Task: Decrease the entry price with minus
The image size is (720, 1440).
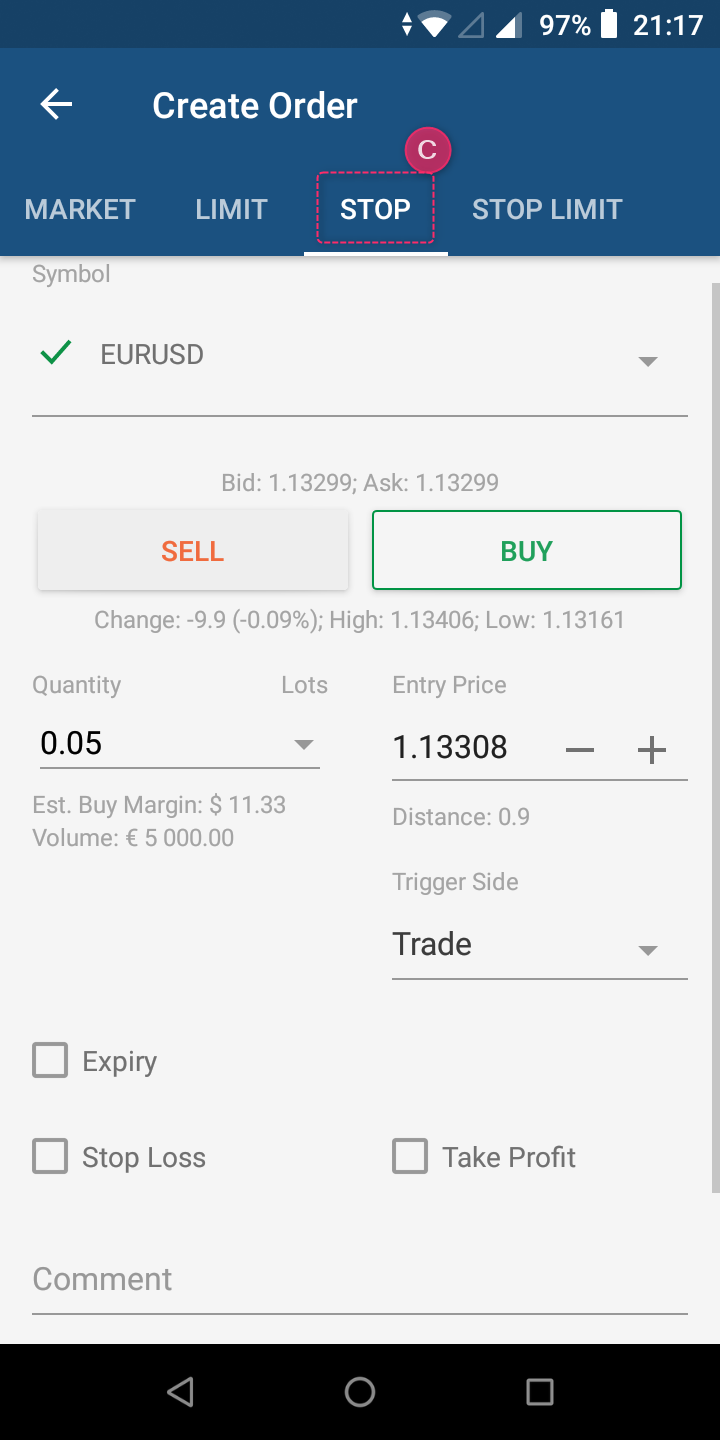Action: (x=580, y=750)
